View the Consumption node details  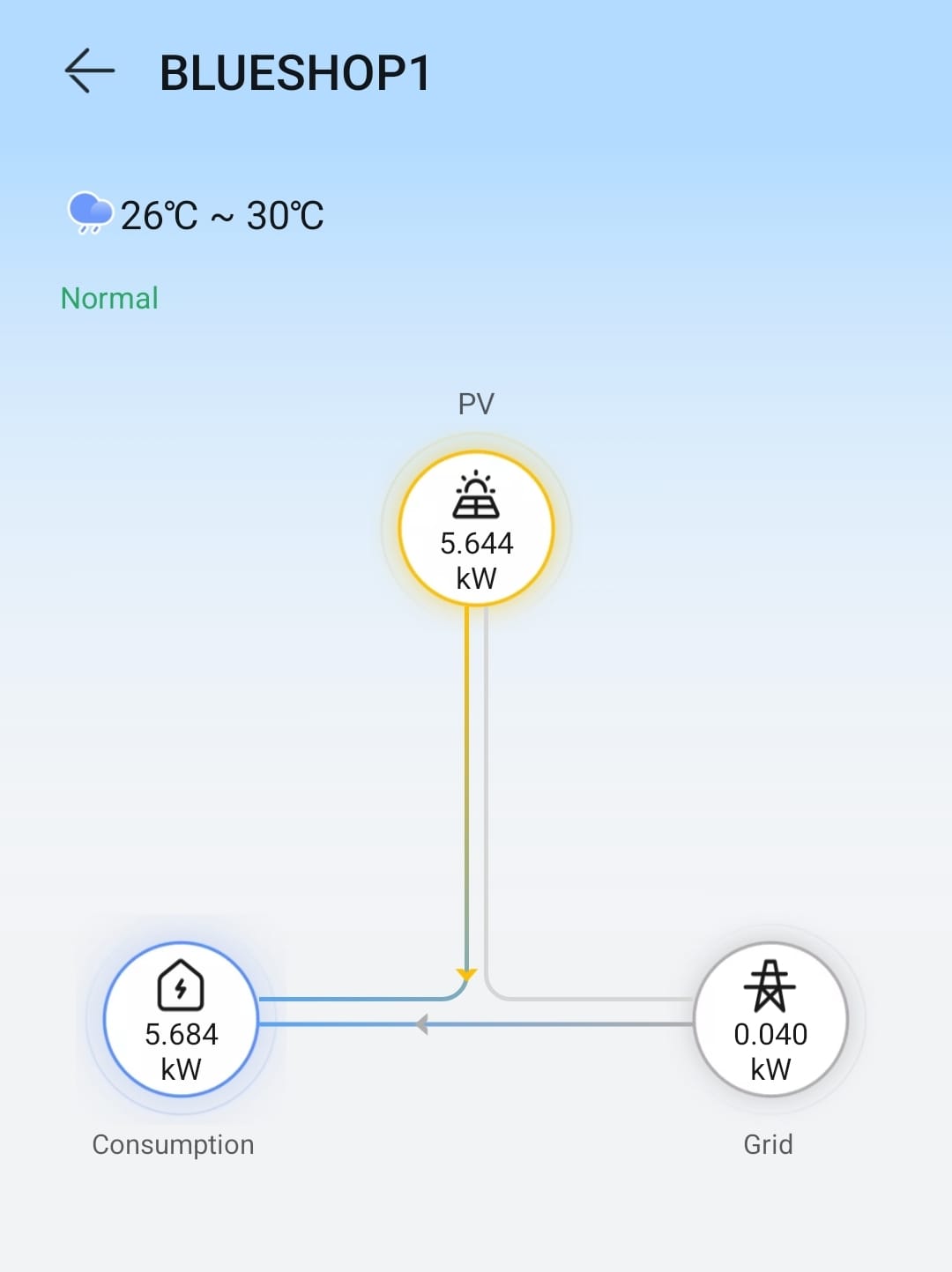pyautogui.click(x=181, y=1020)
